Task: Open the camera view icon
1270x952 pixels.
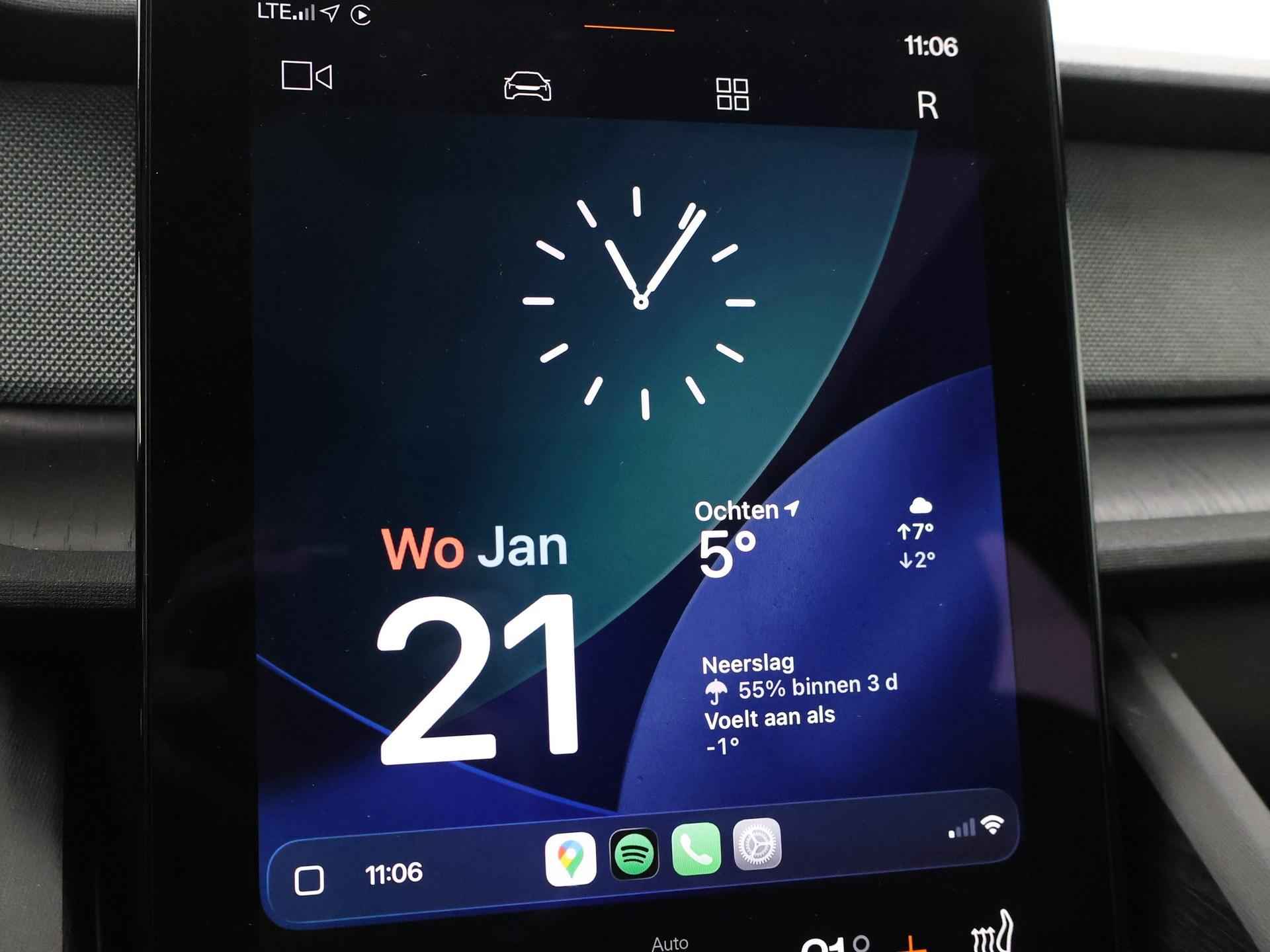Action: tap(307, 76)
